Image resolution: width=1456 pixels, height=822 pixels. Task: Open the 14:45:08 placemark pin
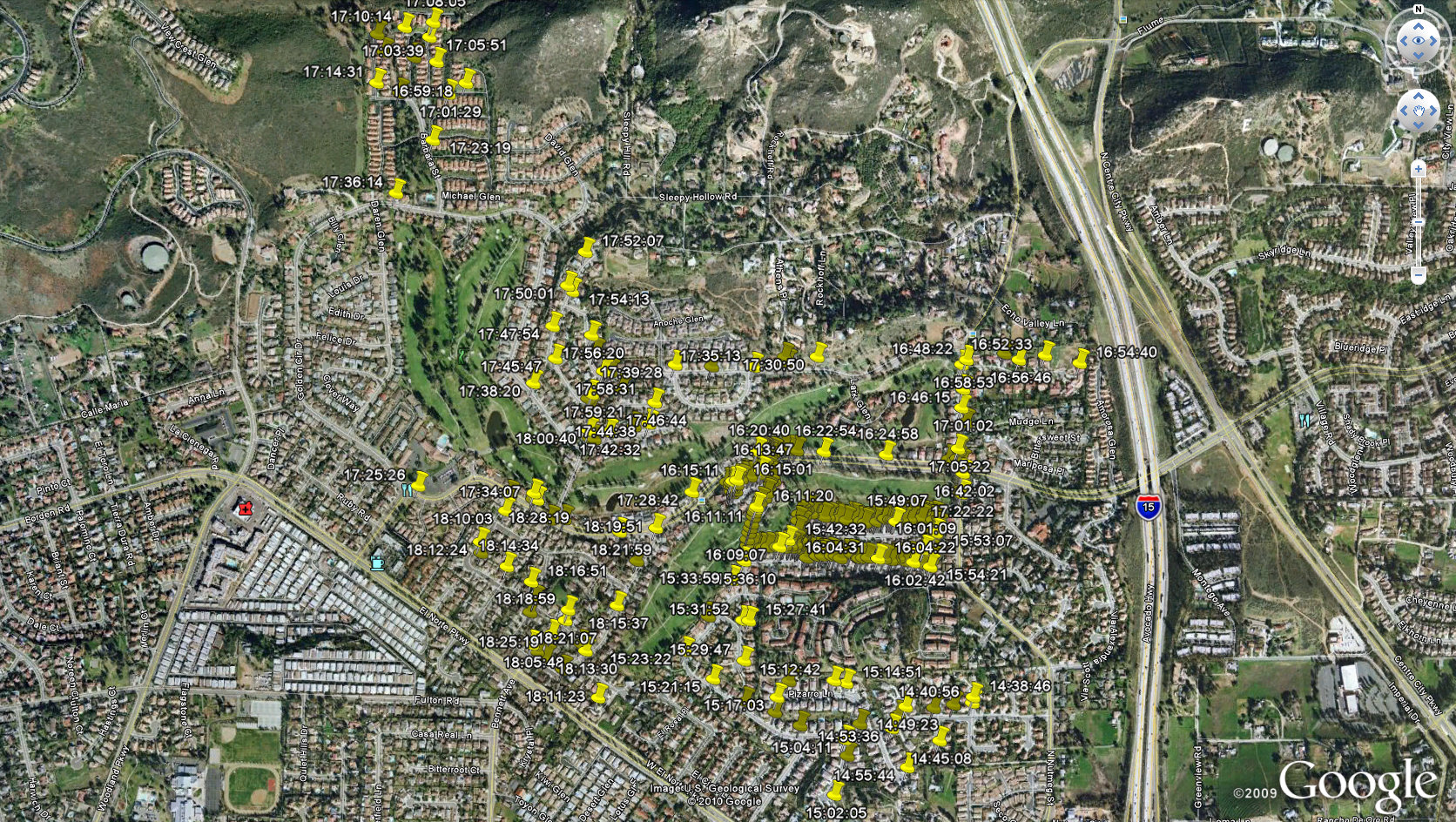(x=909, y=763)
